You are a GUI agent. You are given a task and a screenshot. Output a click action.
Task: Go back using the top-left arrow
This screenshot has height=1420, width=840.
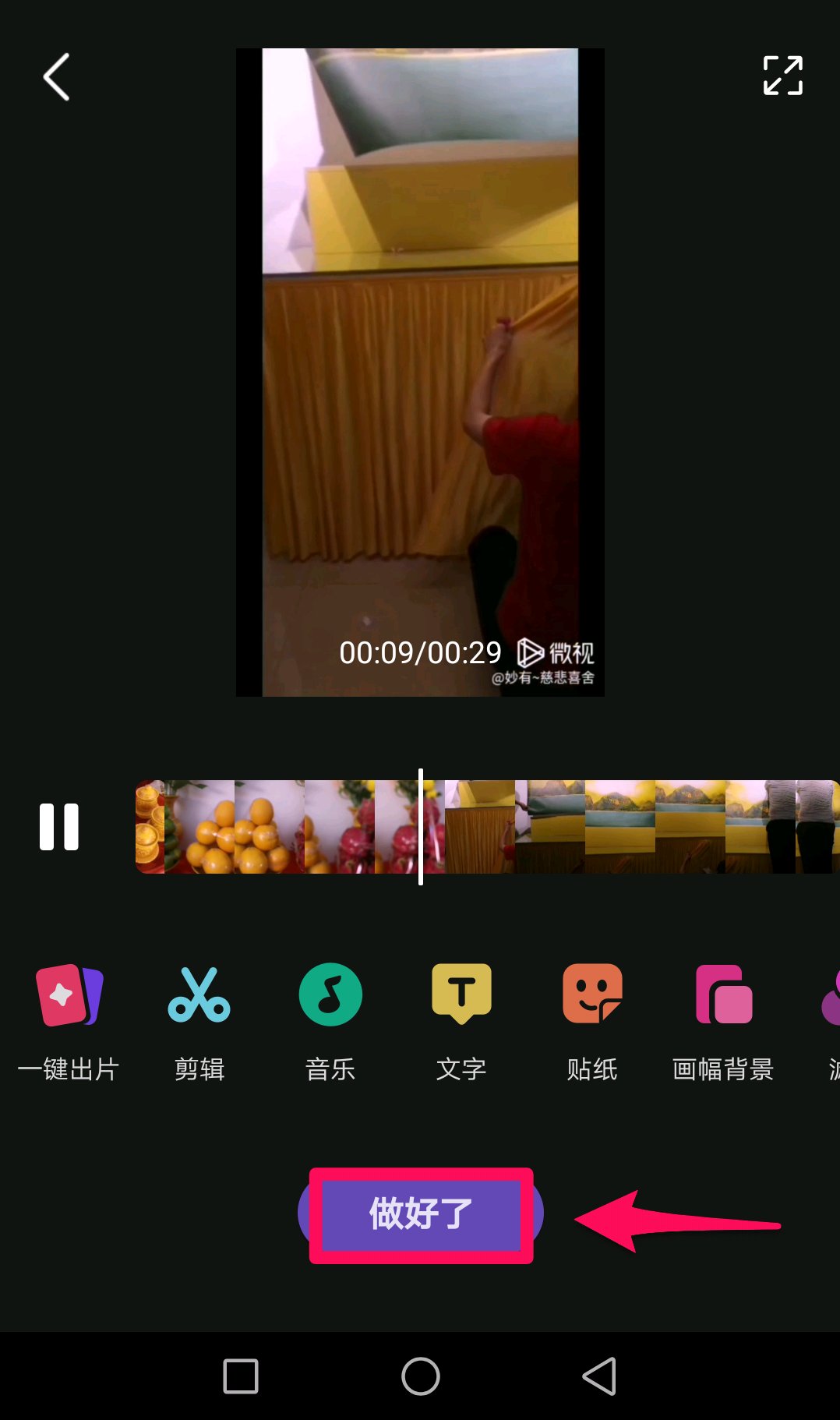pos(56,77)
